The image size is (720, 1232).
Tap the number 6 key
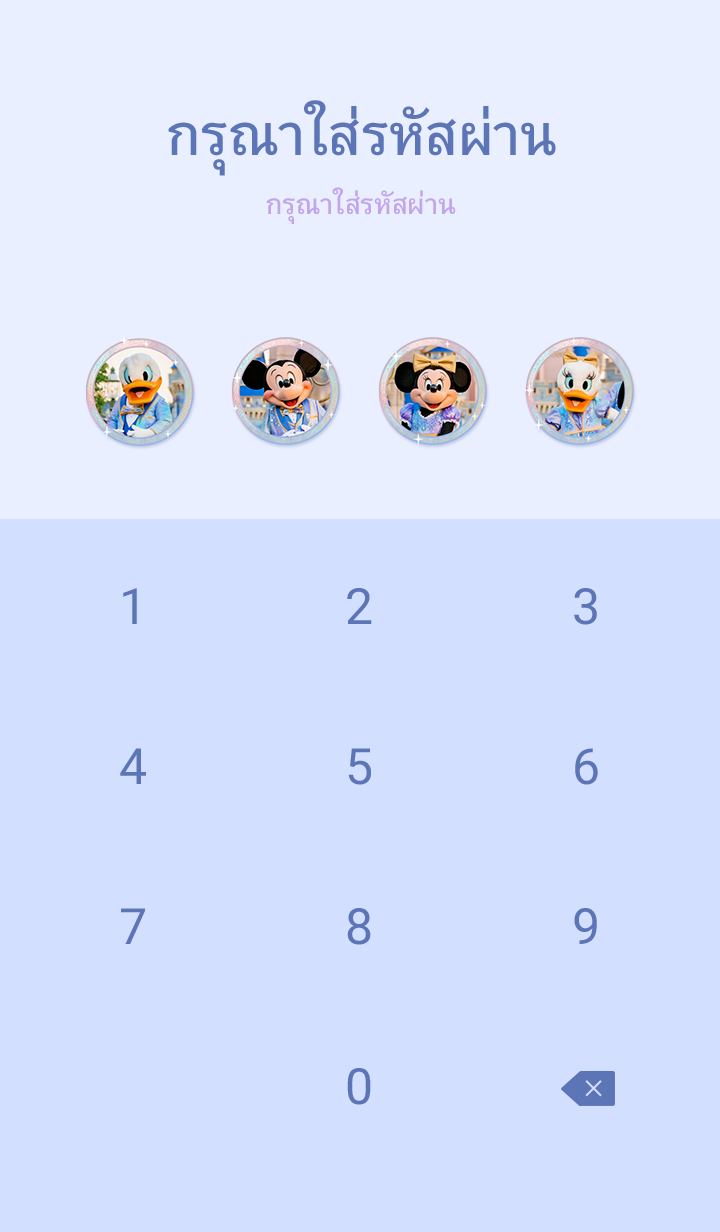click(586, 767)
